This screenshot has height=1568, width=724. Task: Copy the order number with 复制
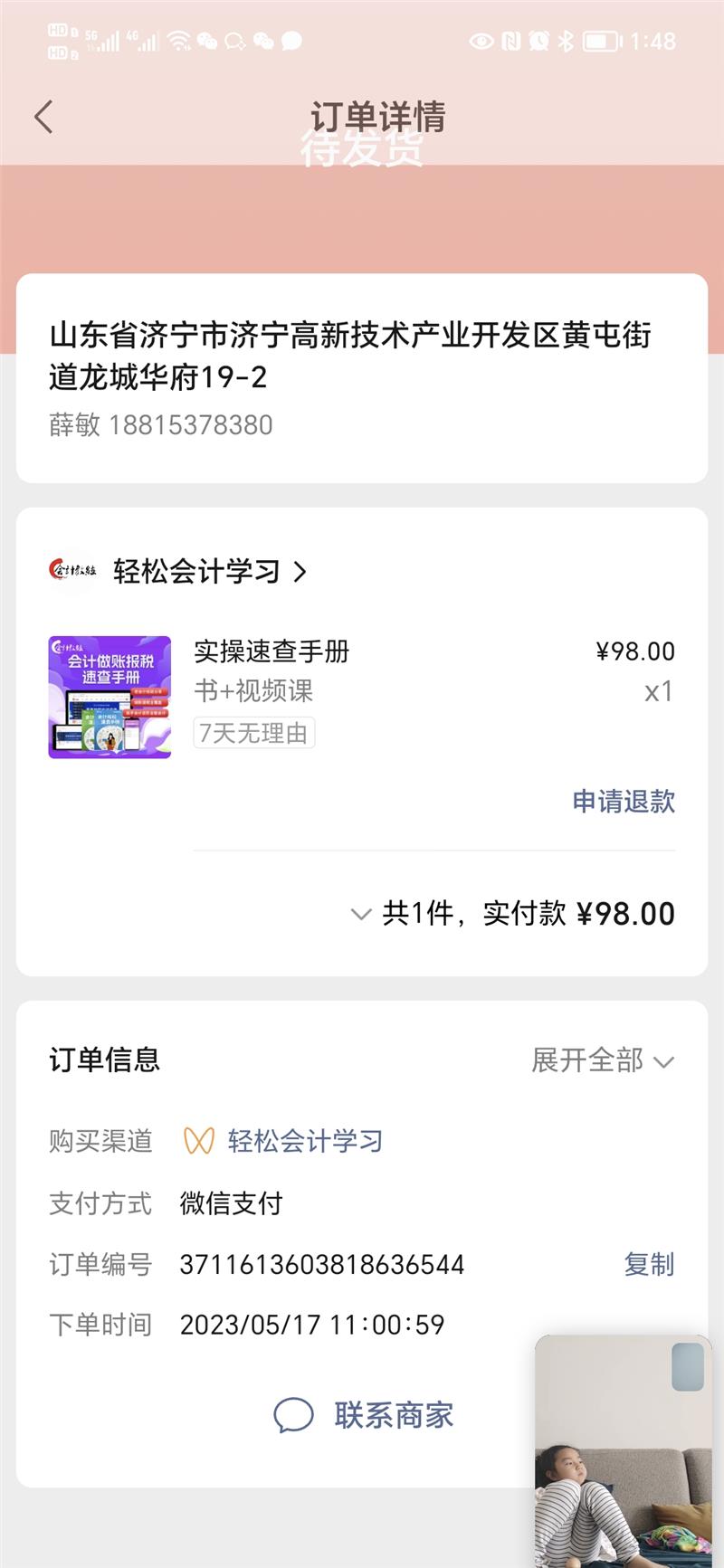[x=649, y=1264]
